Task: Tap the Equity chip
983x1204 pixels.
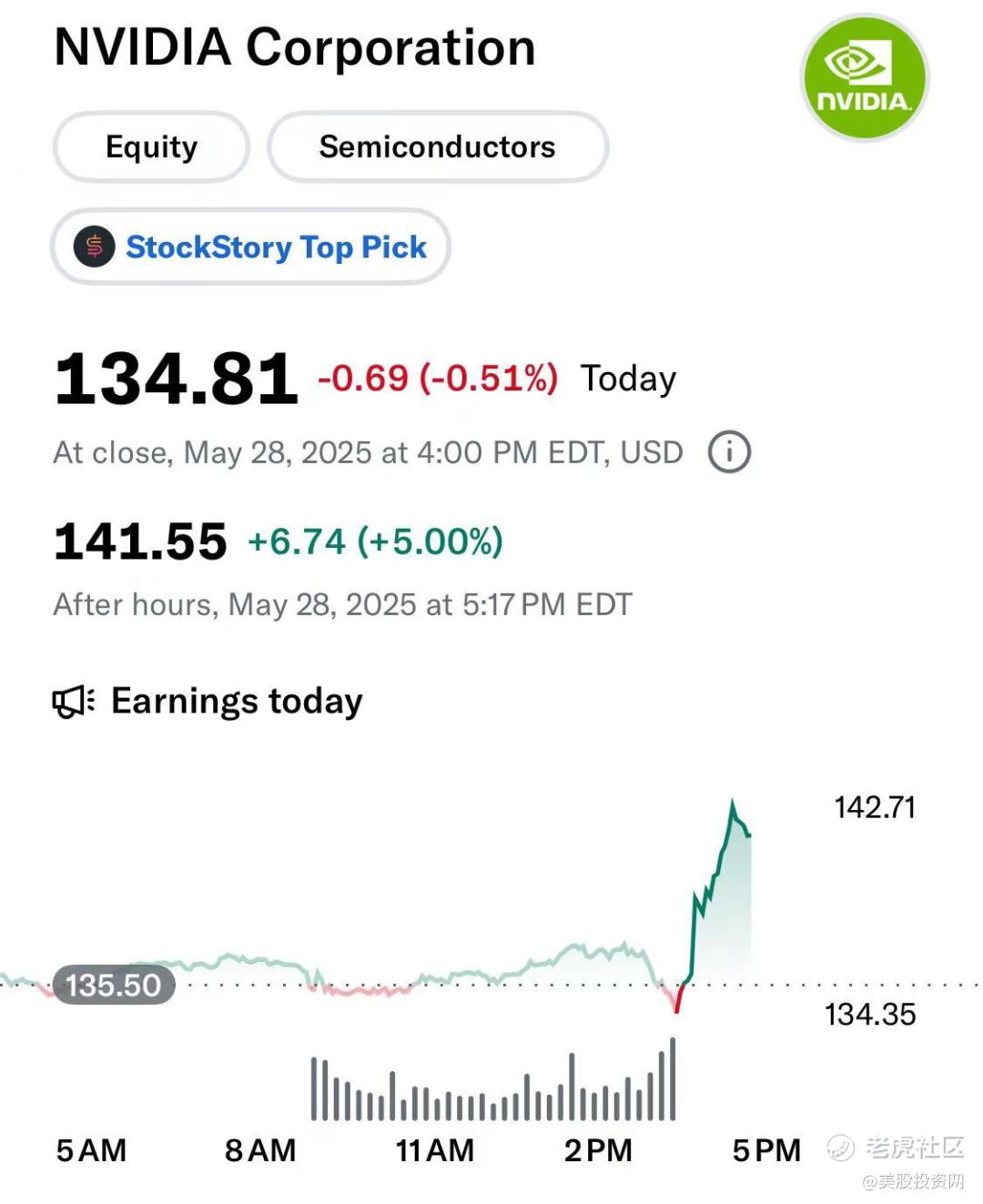Action: point(151,147)
